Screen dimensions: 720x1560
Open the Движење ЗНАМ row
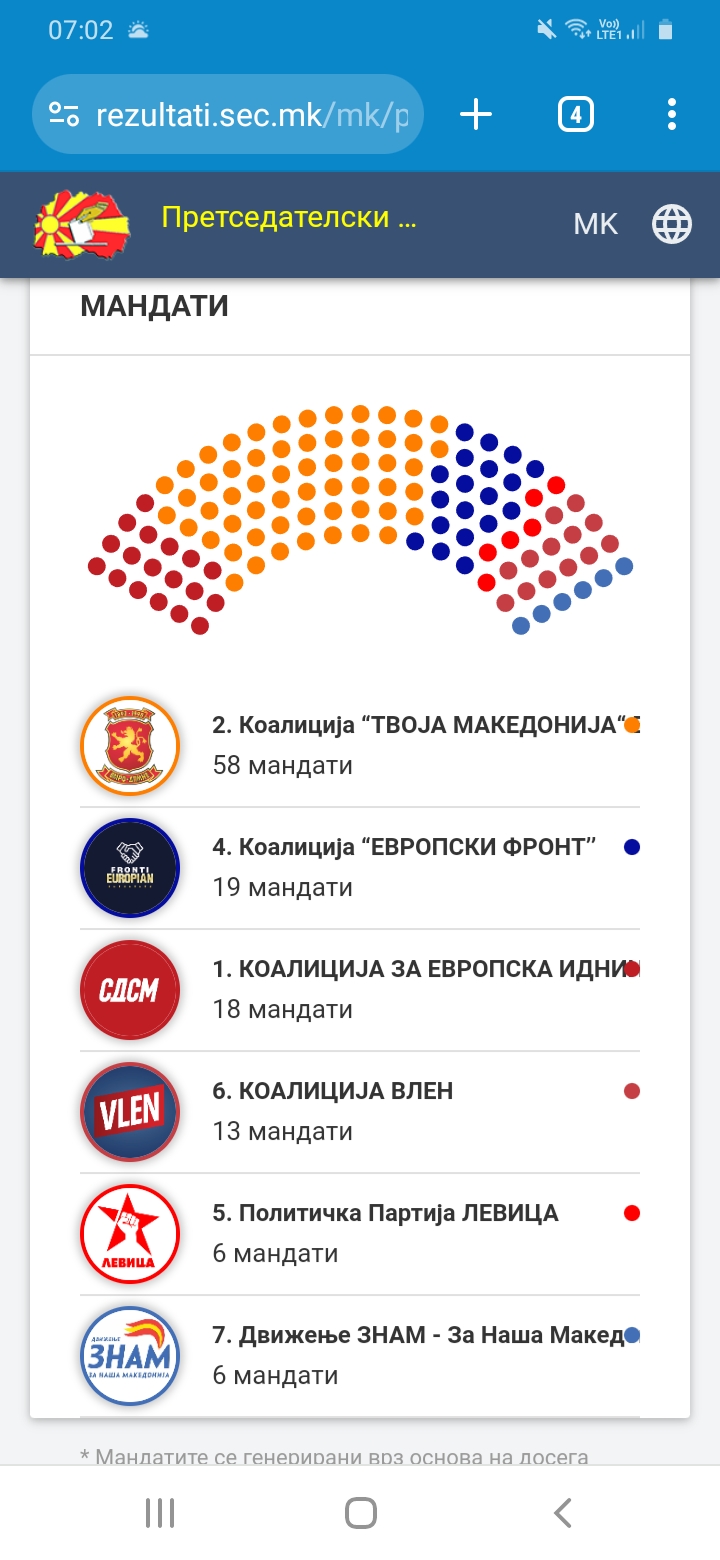[x=360, y=1356]
